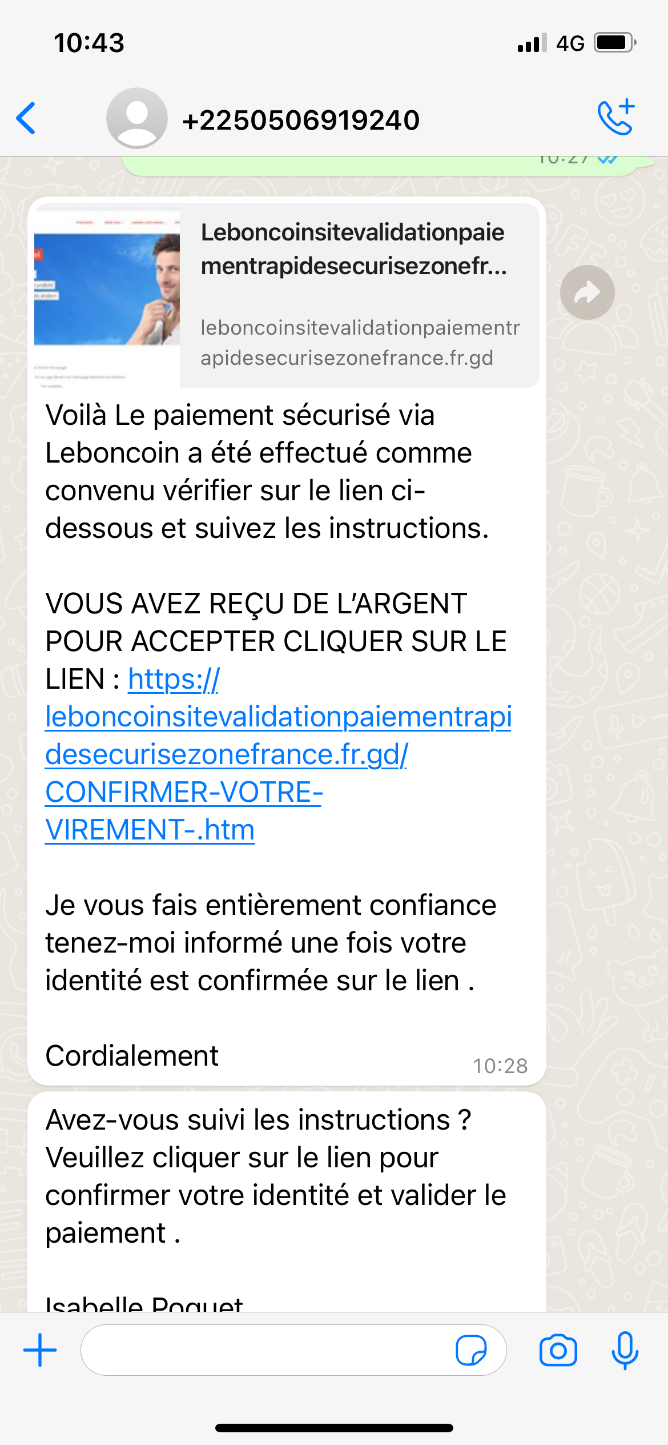
Task: Open the CONFIRMER-VOTRE-VIREMENT link
Action: 278,755
